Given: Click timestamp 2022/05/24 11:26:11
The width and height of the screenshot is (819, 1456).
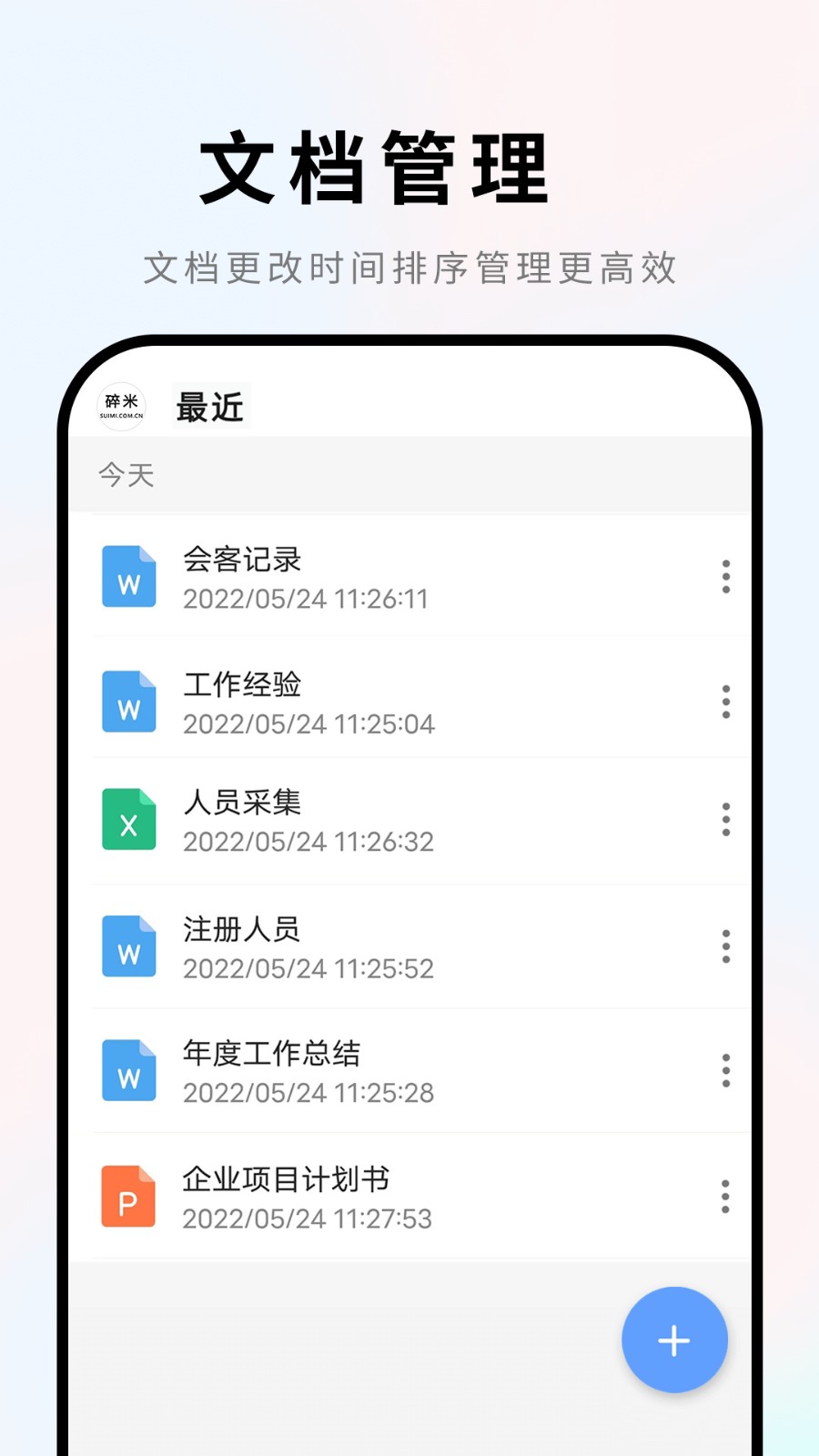Looking at the screenshot, I should point(308,599).
